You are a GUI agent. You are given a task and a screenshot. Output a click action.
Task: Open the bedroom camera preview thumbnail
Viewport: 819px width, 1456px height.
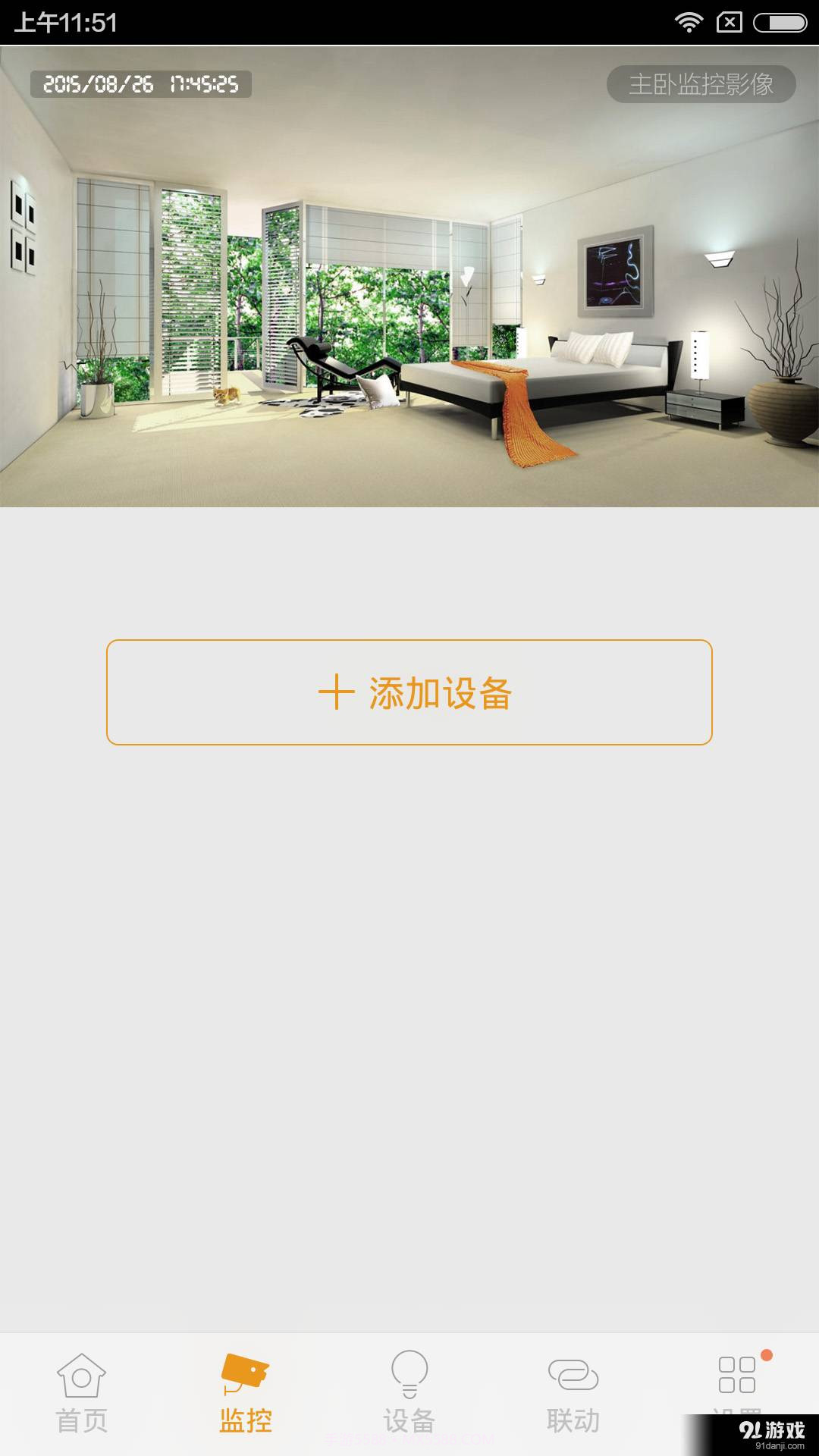coord(409,273)
